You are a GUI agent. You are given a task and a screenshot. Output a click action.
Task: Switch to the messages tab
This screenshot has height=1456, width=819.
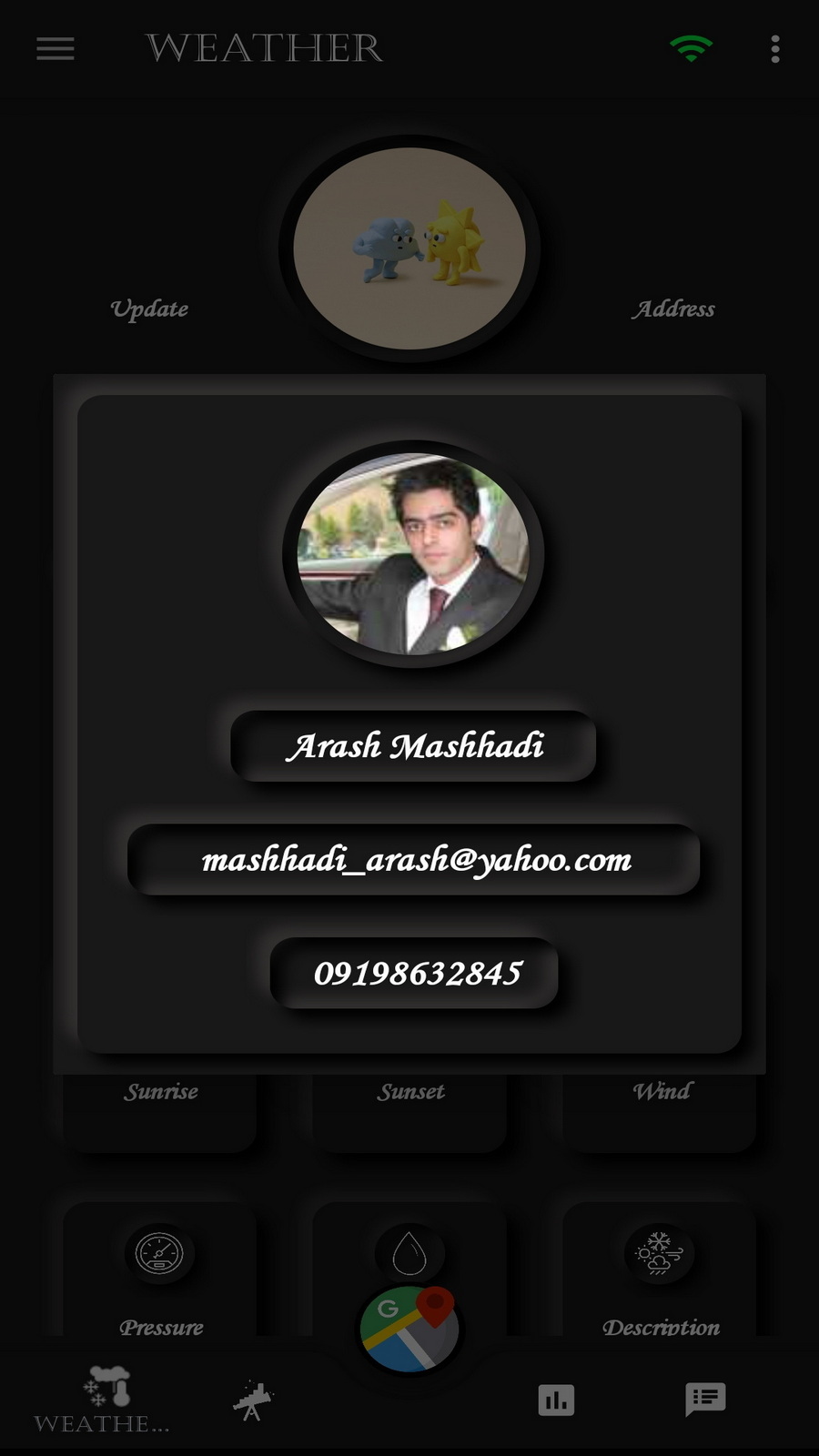point(705,1399)
